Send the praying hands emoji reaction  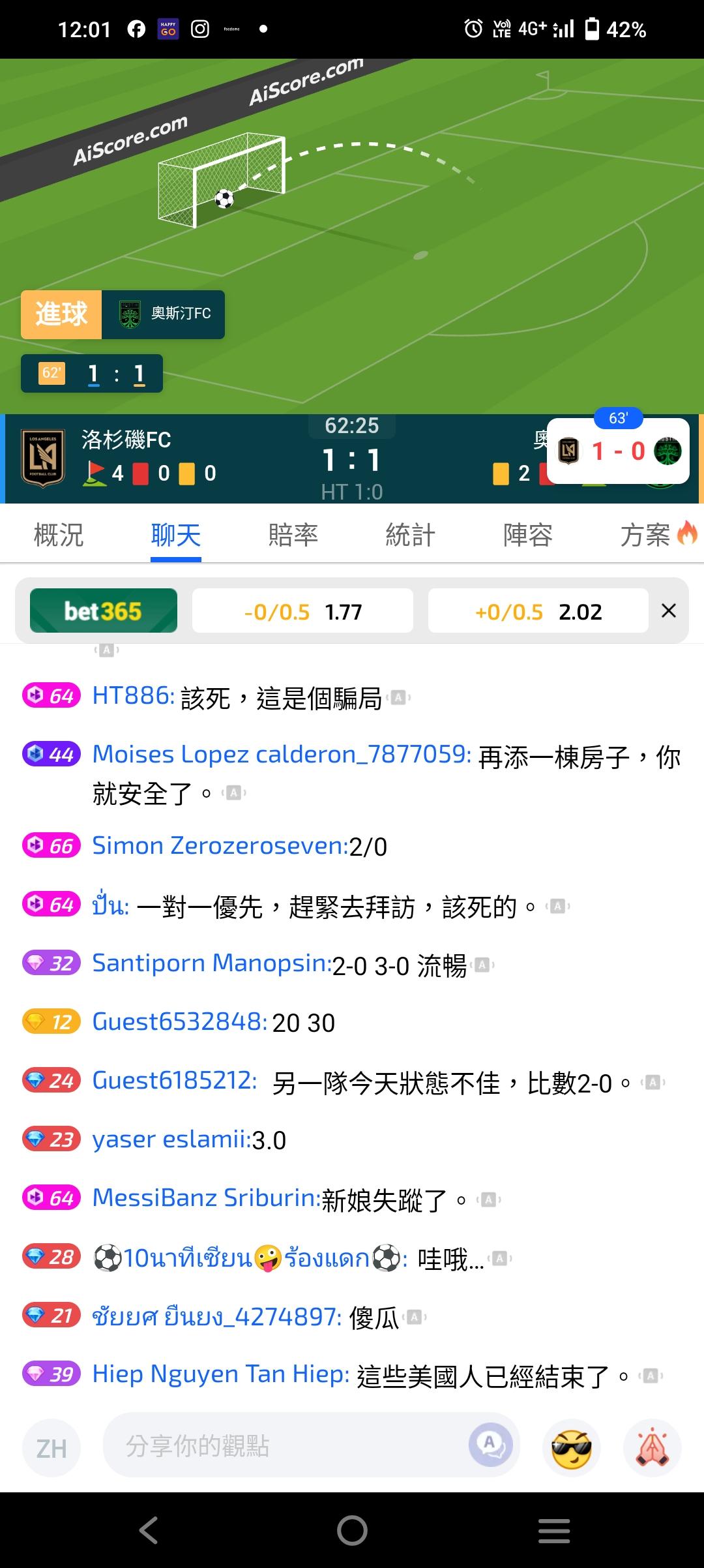[652, 1449]
